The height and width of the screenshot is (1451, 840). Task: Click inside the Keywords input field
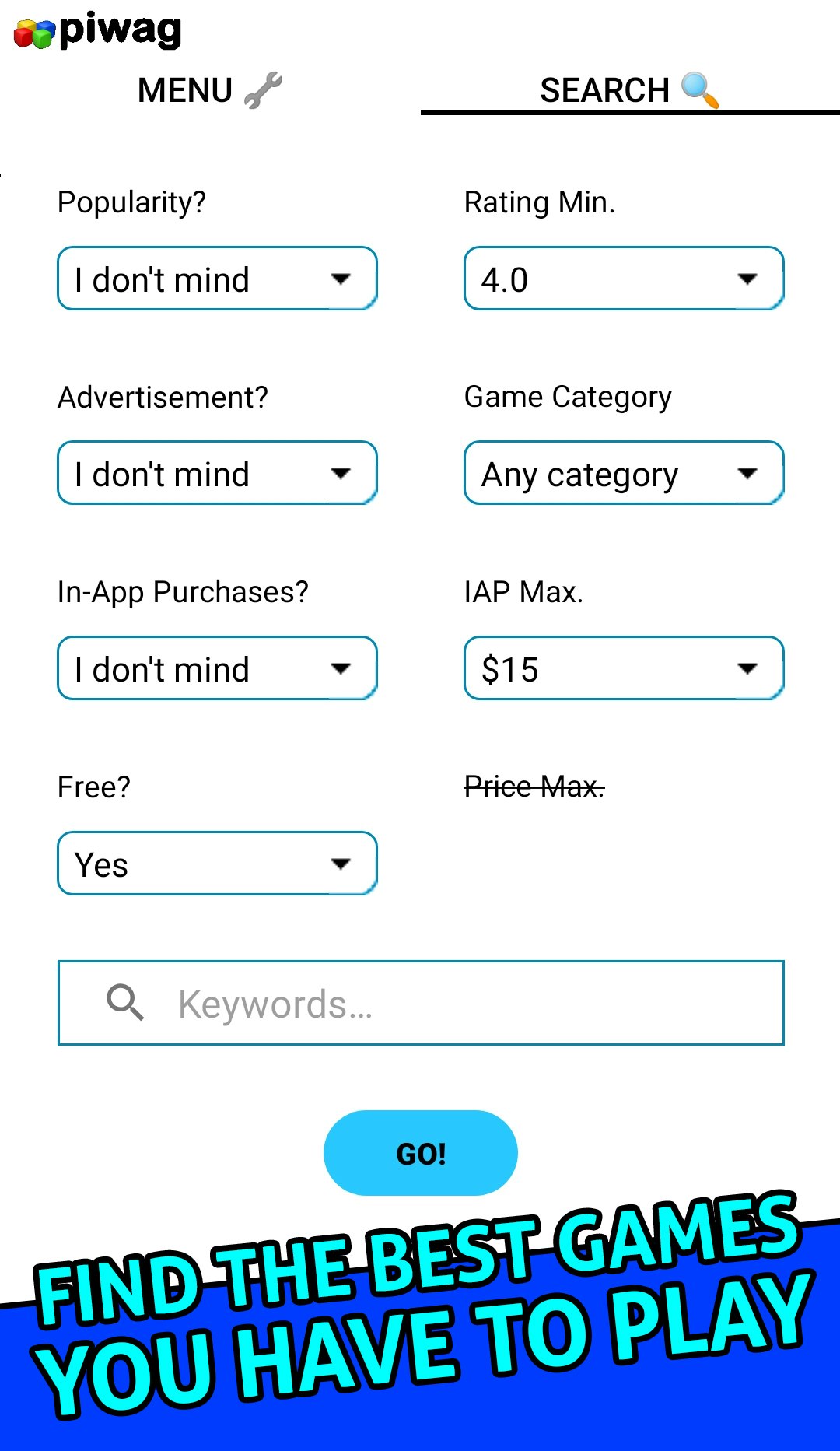point(420,1004)
